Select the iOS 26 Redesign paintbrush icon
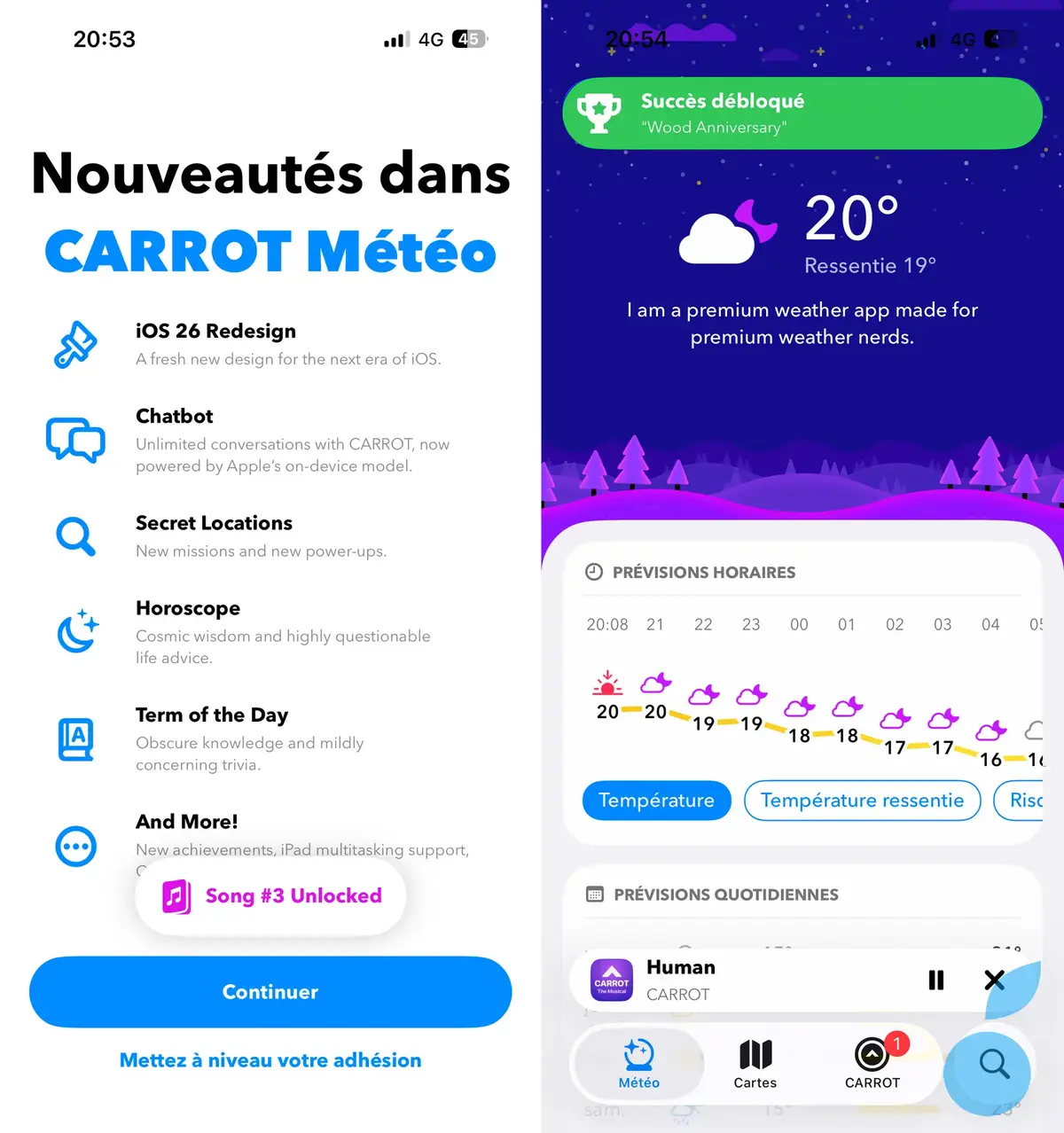The width and height of the screenshot is (1064, 1133). pos(76,344)
